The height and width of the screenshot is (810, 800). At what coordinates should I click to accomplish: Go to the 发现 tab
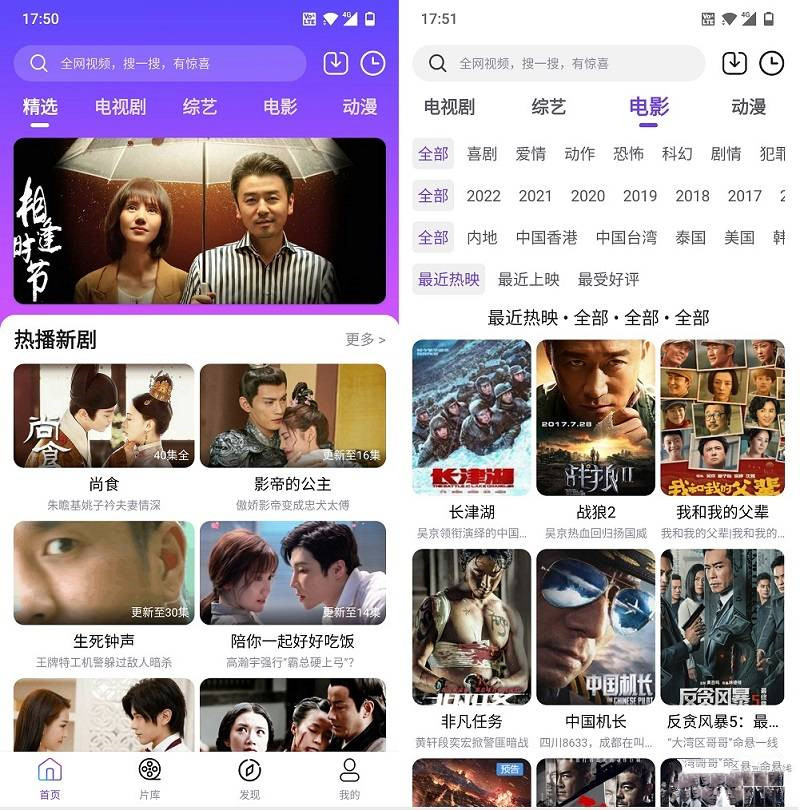[x=249, y=778]
